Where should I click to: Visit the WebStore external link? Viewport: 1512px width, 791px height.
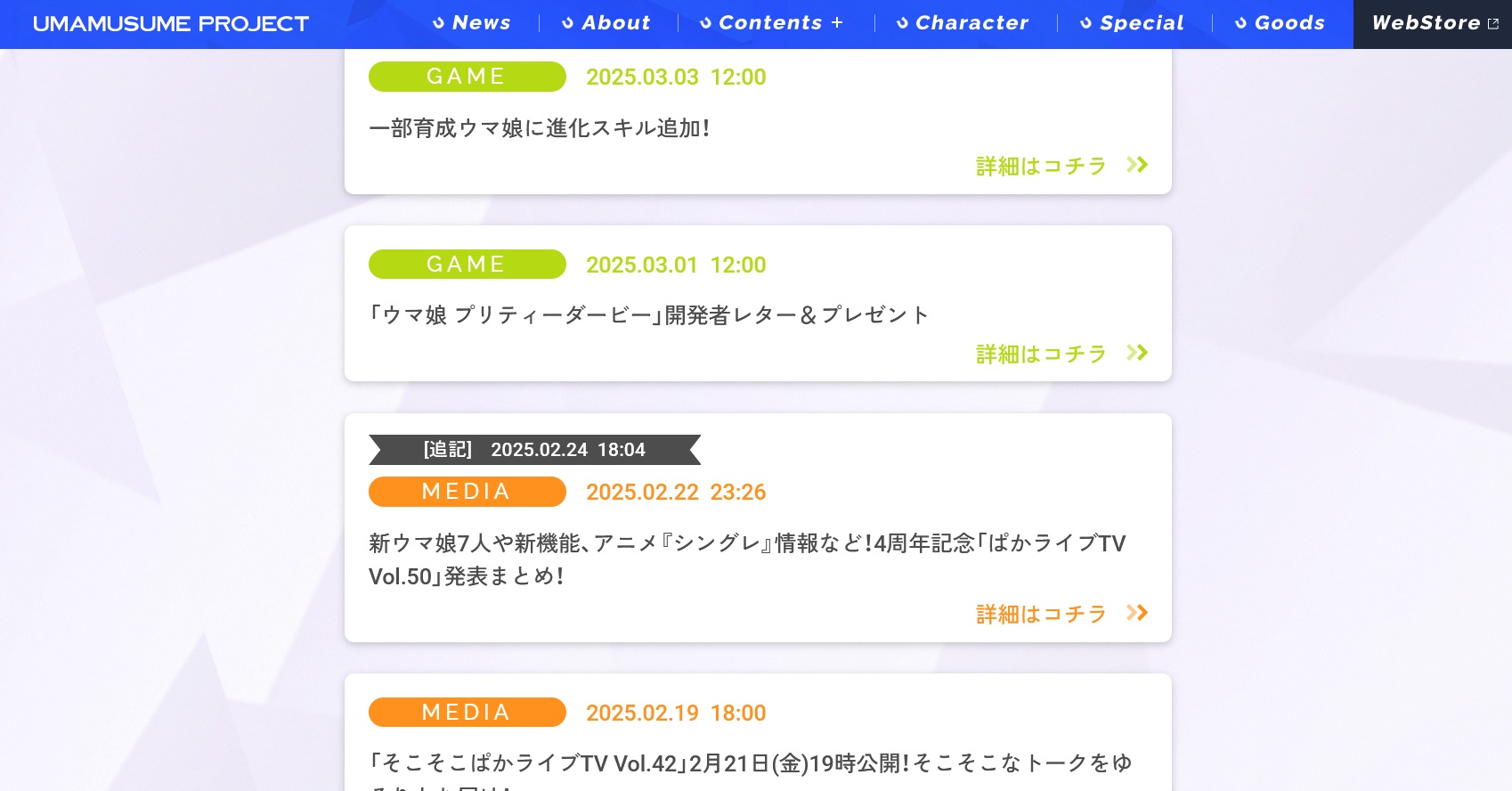[1434, 23]
